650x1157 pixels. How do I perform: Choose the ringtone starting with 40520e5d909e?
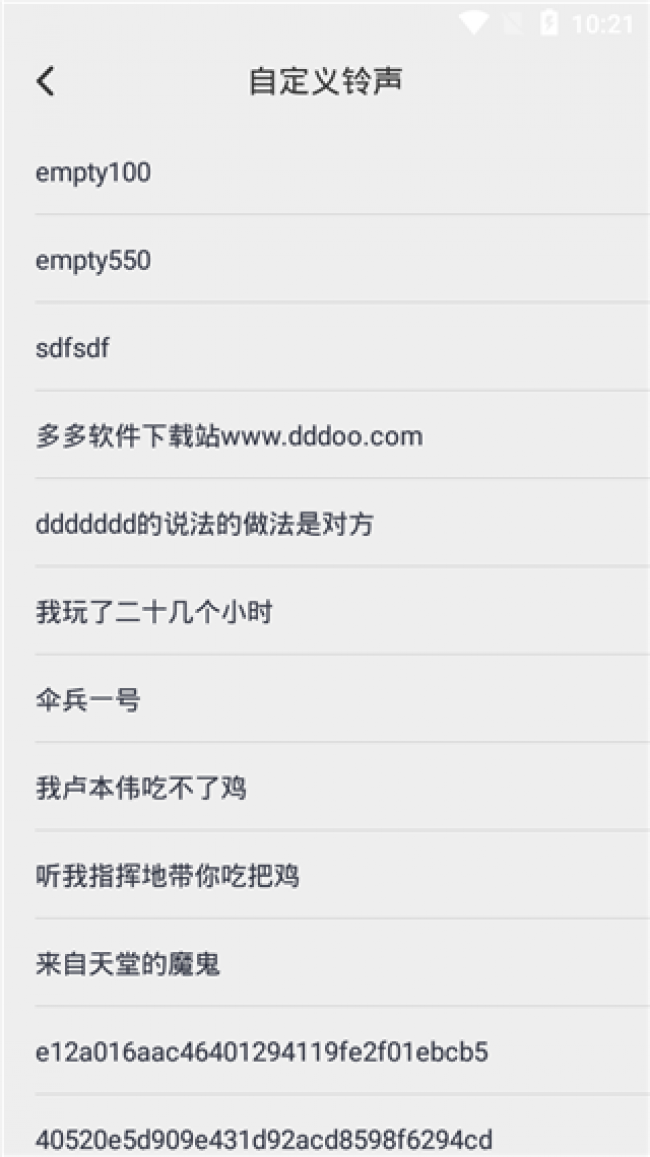tap(264, 1138)
